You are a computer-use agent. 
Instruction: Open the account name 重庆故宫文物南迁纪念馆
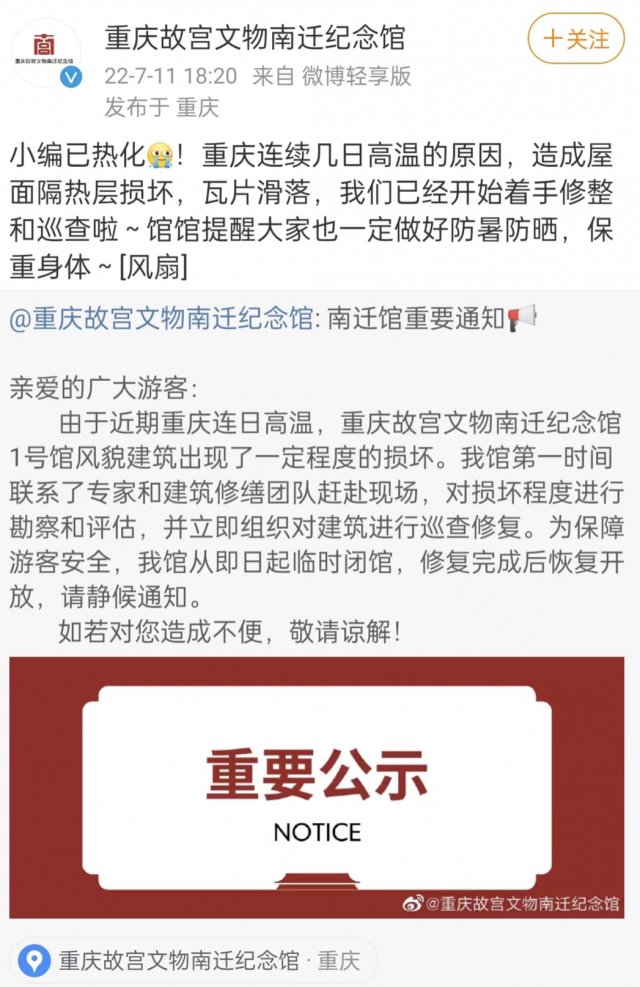pyautogui.click(x=254, y=38)
